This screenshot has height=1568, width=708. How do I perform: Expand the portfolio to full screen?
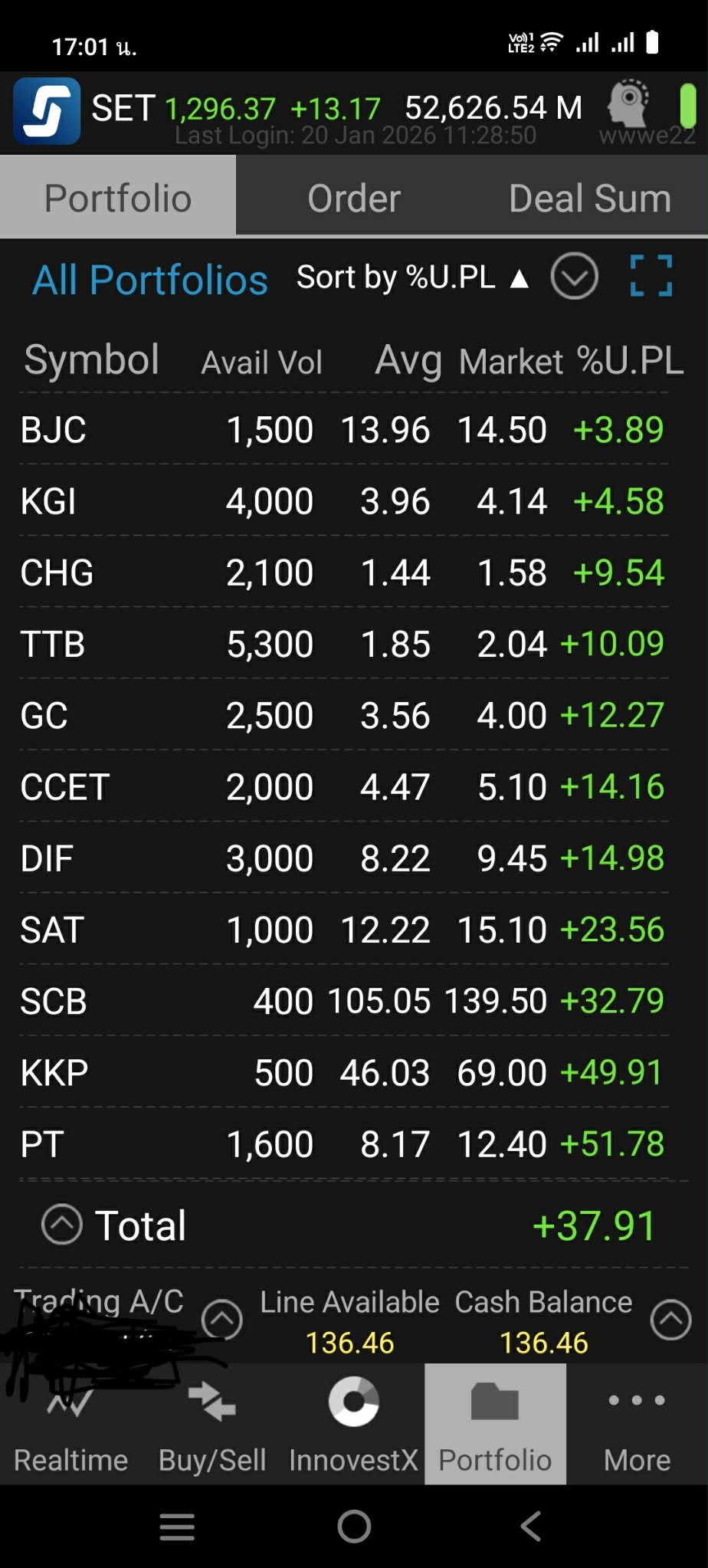click(651, 276)
